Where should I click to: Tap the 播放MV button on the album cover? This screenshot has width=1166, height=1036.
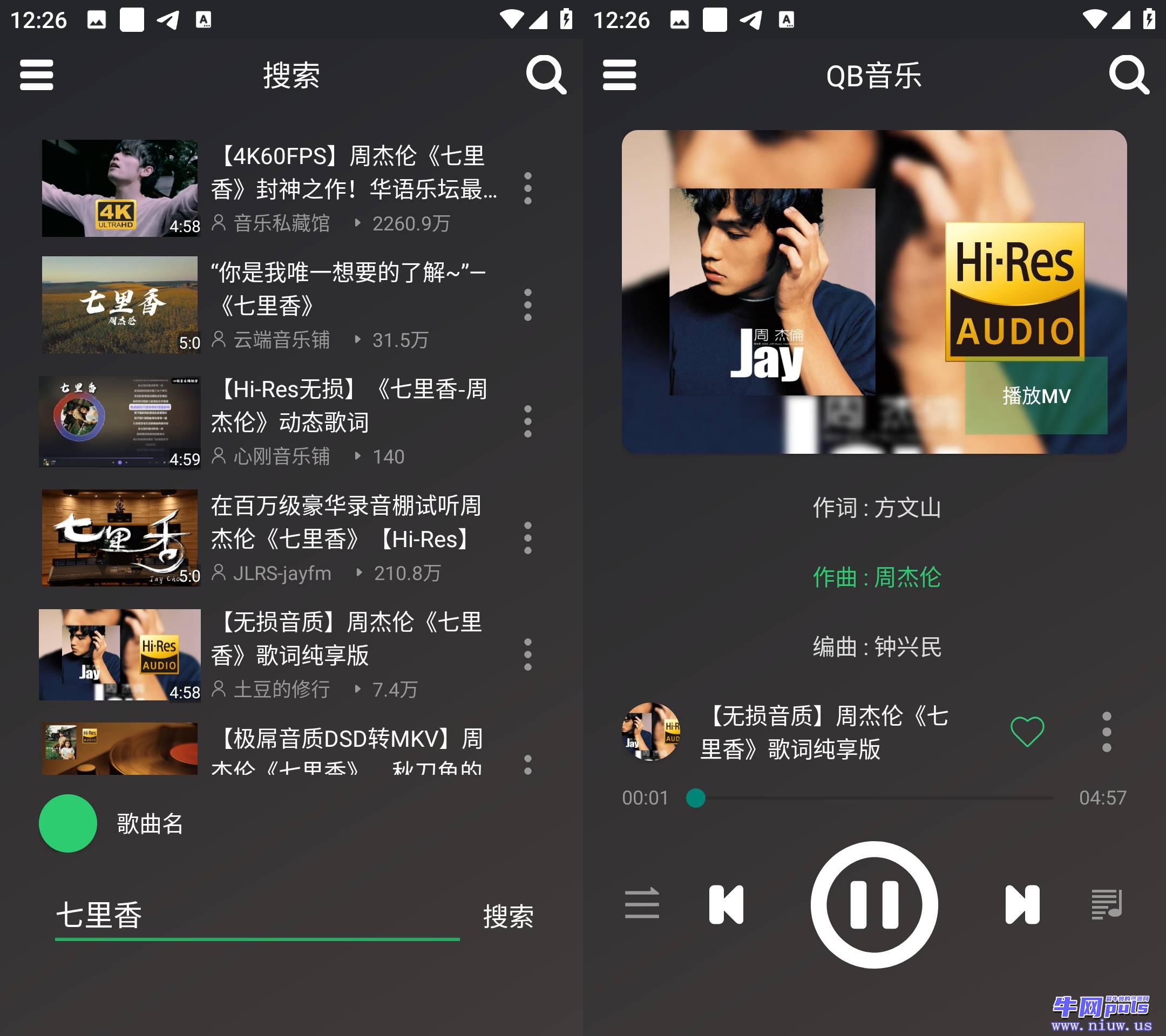[x=1036, y=396]
